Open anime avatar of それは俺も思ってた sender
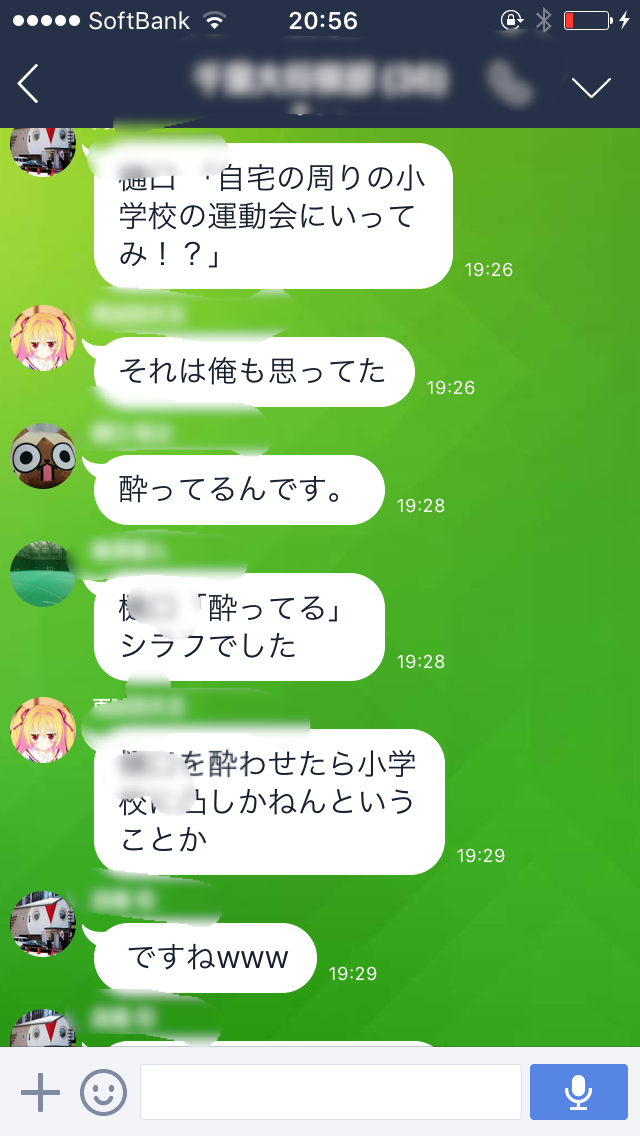 tap(43, 339)
